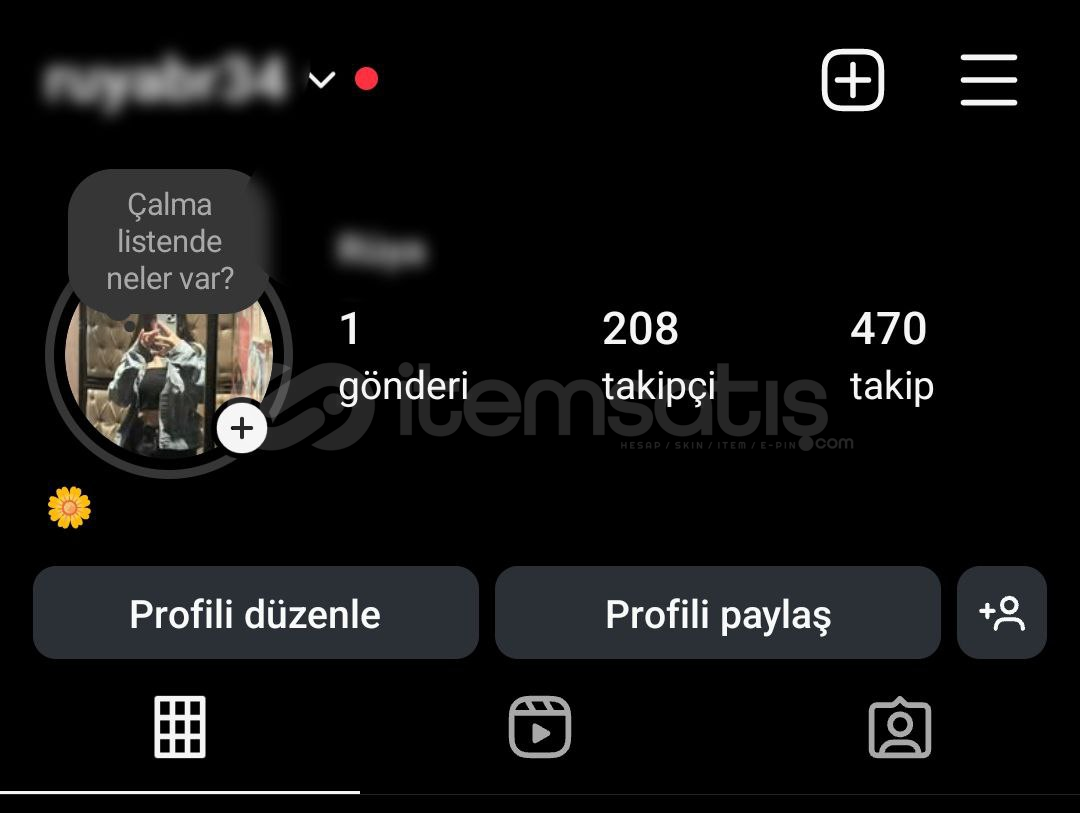The height and width of the screenshot is (813, 1080).
Task: Switch to the tagged photos tab
Action: (x=899, y=727)
